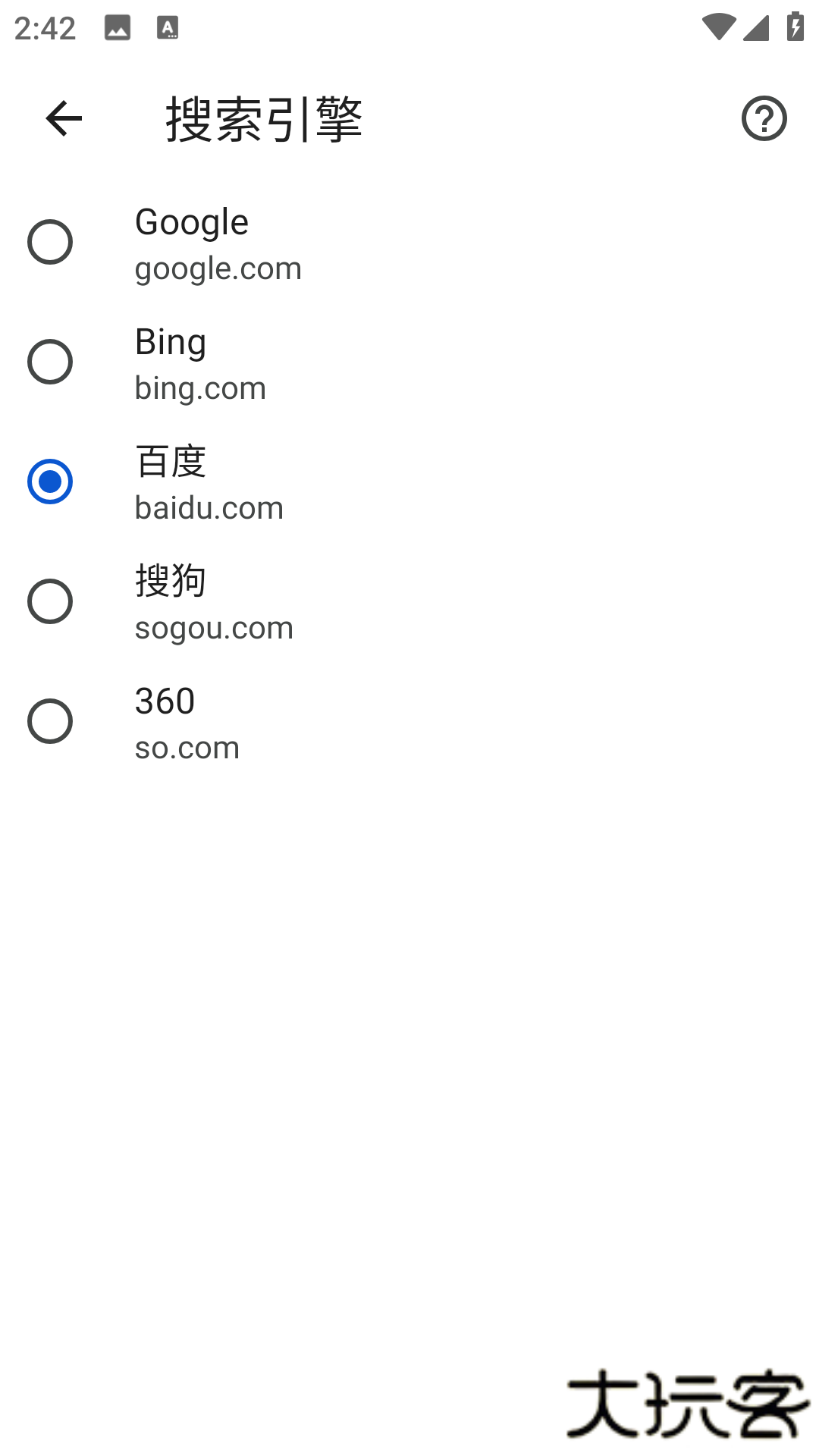Confirm 百度 radio button is selected

click(x=50, y=482)
